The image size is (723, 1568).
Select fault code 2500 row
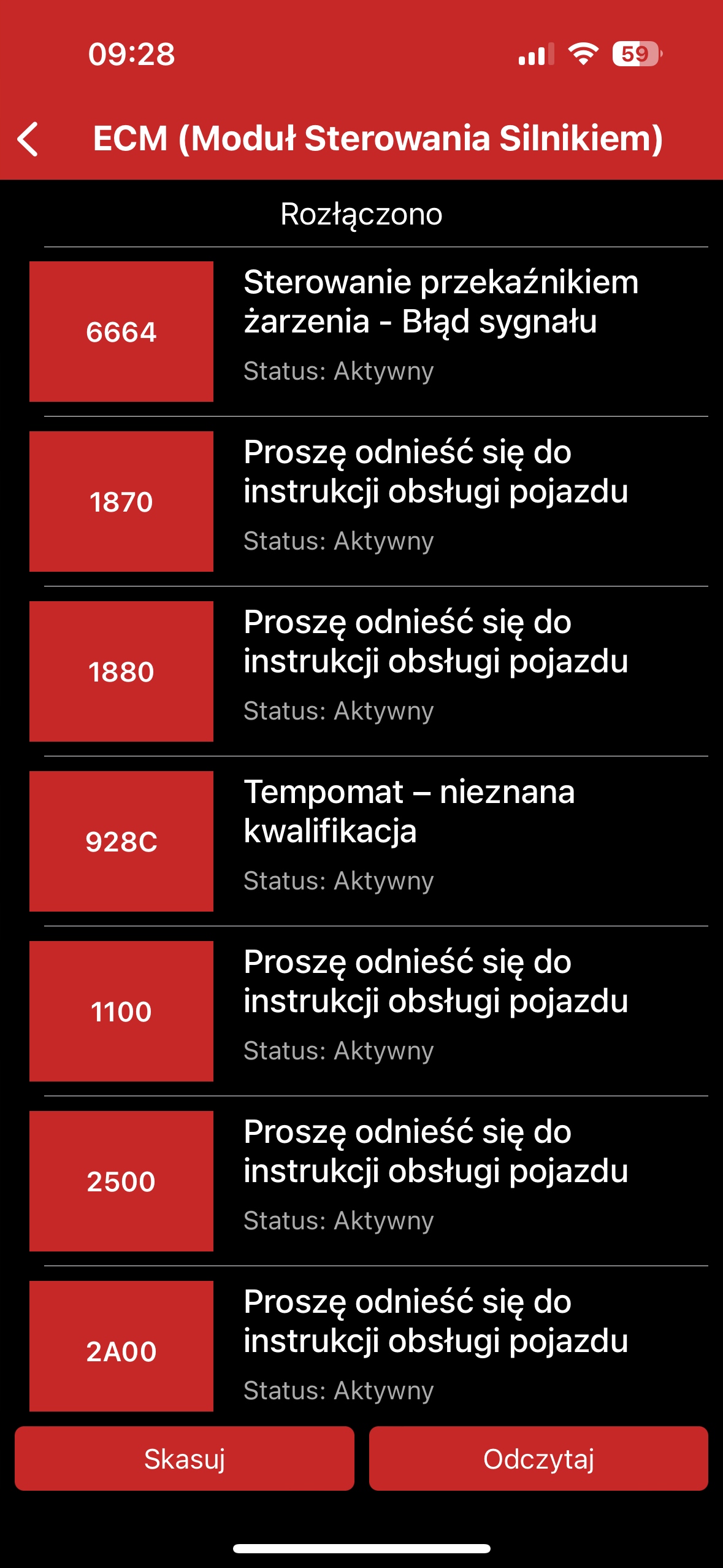coord(368,1181)
